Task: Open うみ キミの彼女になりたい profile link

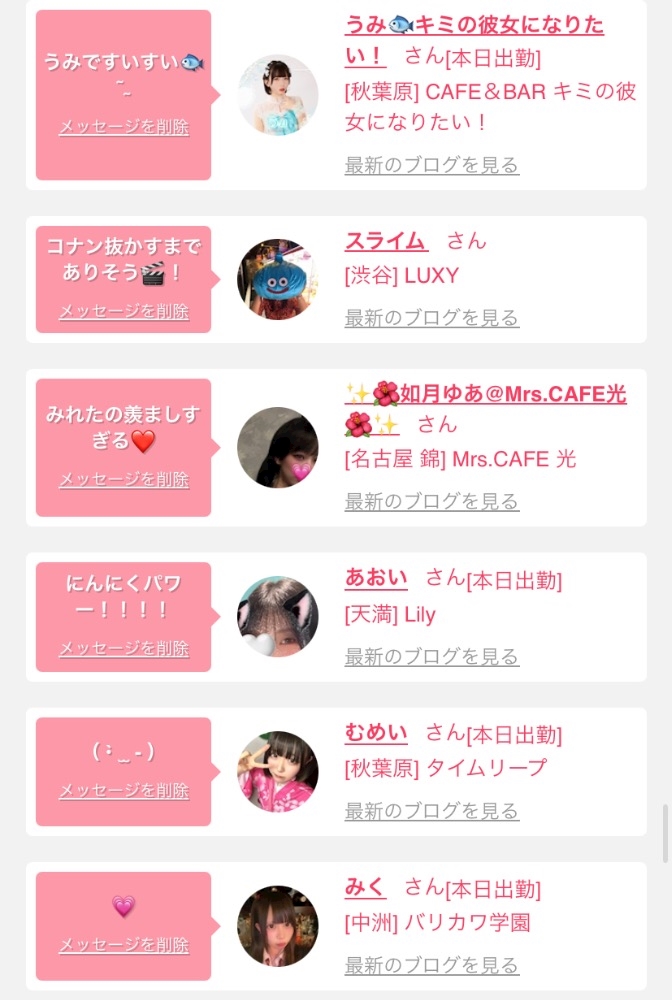Action: tap(474, 41)
